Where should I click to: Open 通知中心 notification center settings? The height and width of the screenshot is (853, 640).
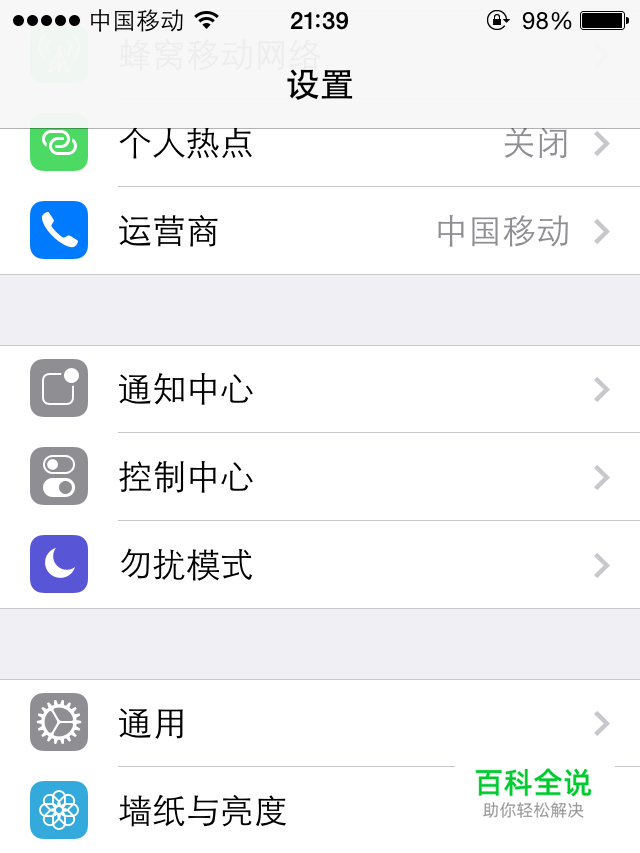[x=320, y=389]
